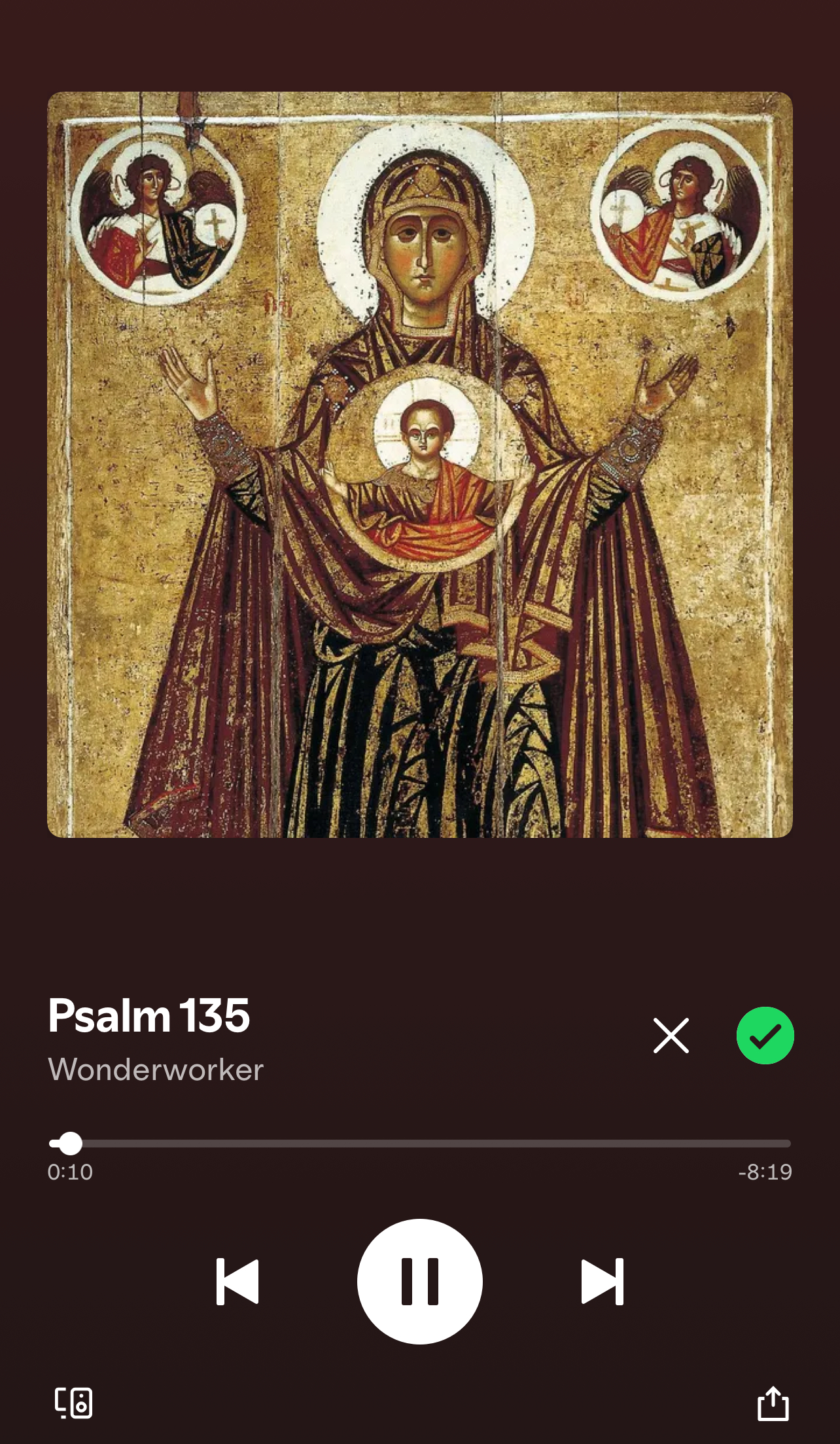Pause the playing track Psalm 135
The height and width of the screenshot is (1444, 840).
point(420,1281)
